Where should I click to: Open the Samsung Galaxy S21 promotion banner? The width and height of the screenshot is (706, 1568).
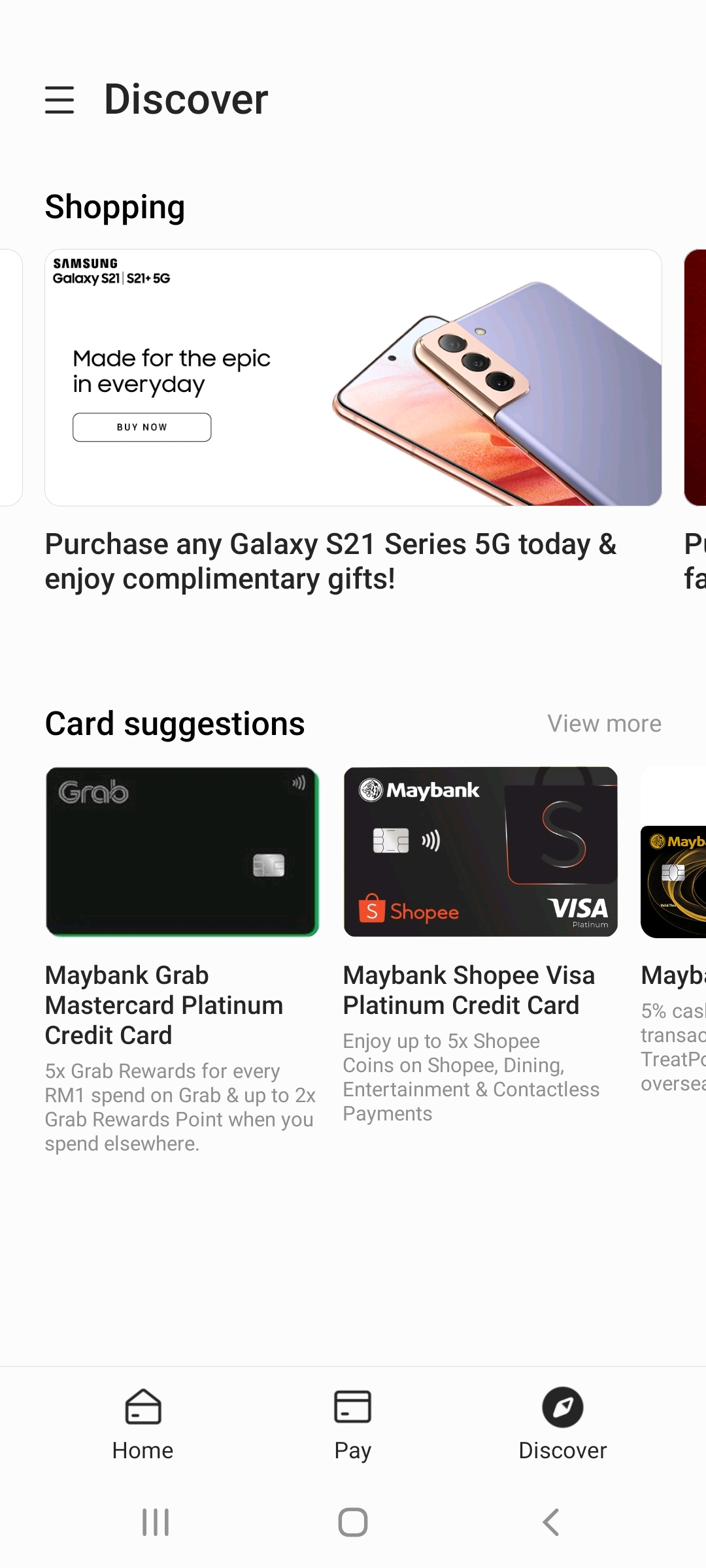point(353,377)
